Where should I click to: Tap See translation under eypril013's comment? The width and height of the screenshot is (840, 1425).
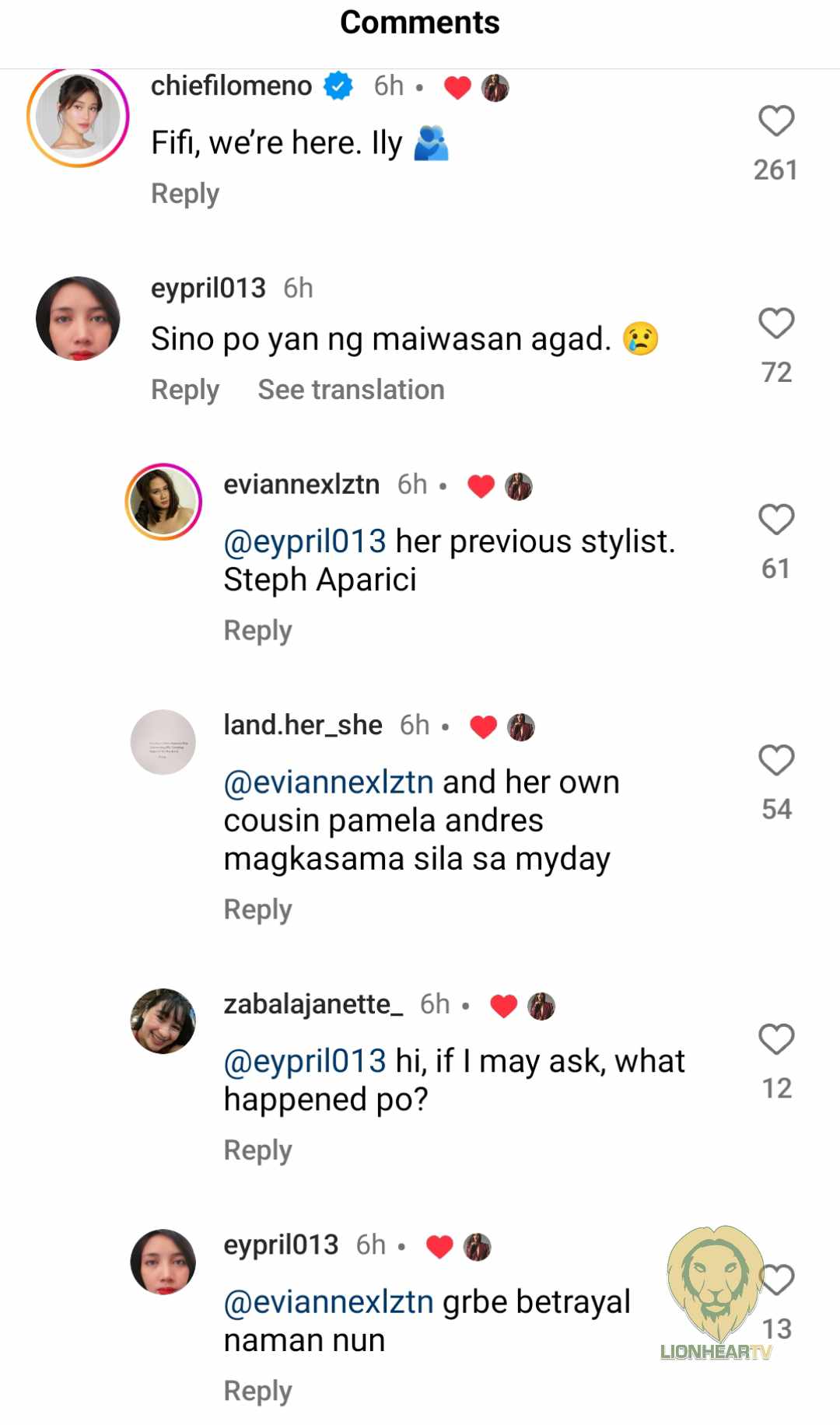pyautogui.click(x=351, y=390)
